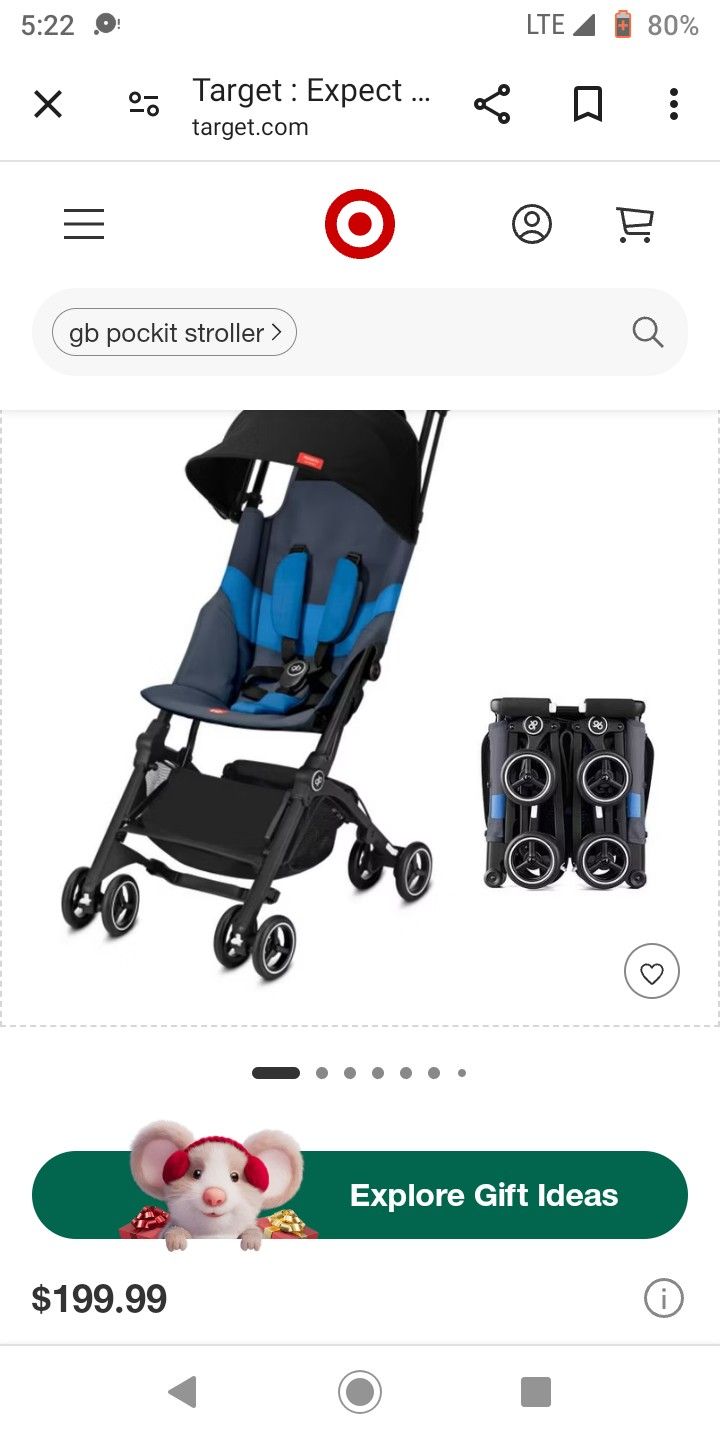Start a search with the magnifying glass icon
This screenshot has height=1440, width=720.
coord(648,332)
